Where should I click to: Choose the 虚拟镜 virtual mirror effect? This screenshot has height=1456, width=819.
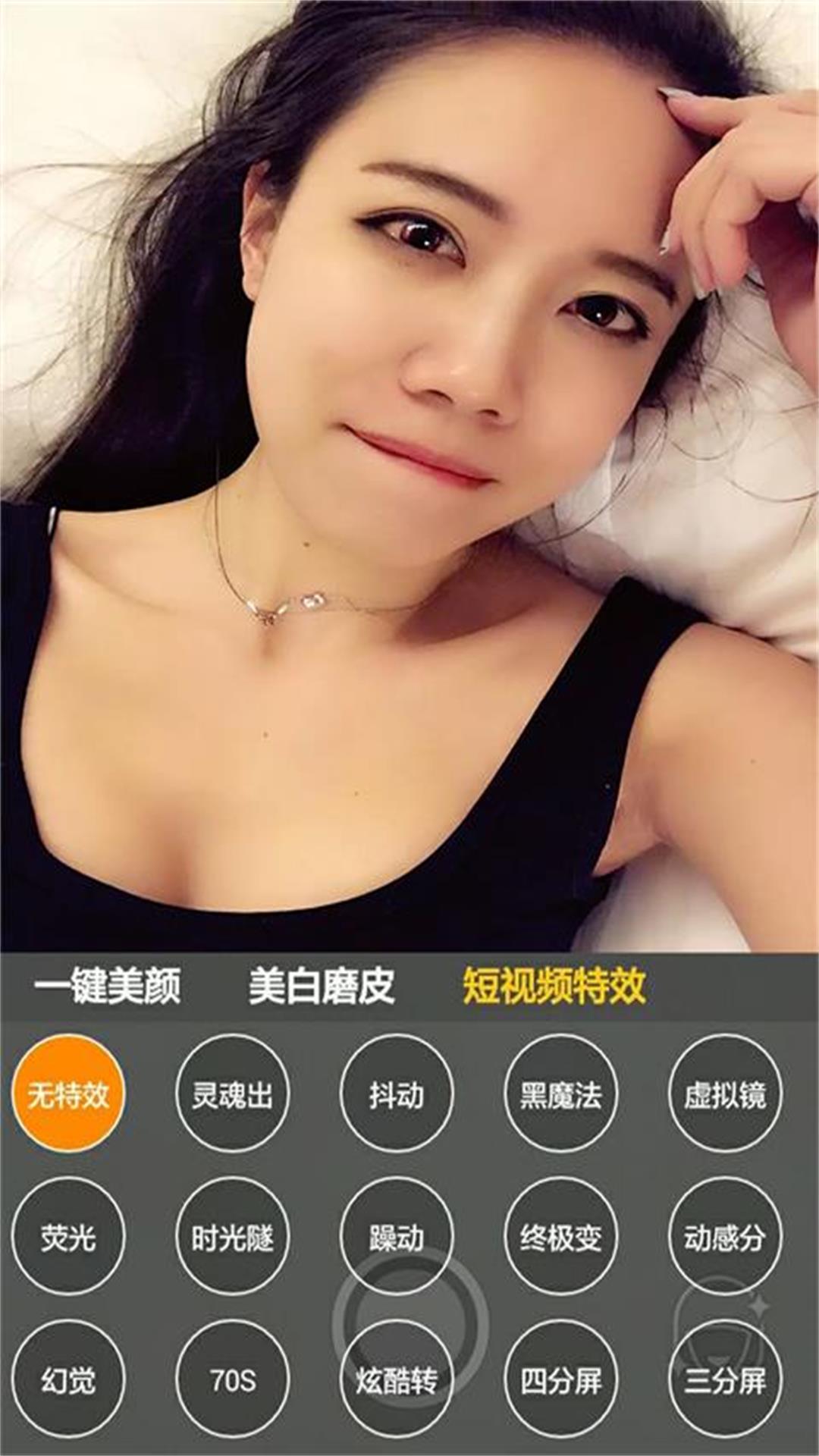726,1088
